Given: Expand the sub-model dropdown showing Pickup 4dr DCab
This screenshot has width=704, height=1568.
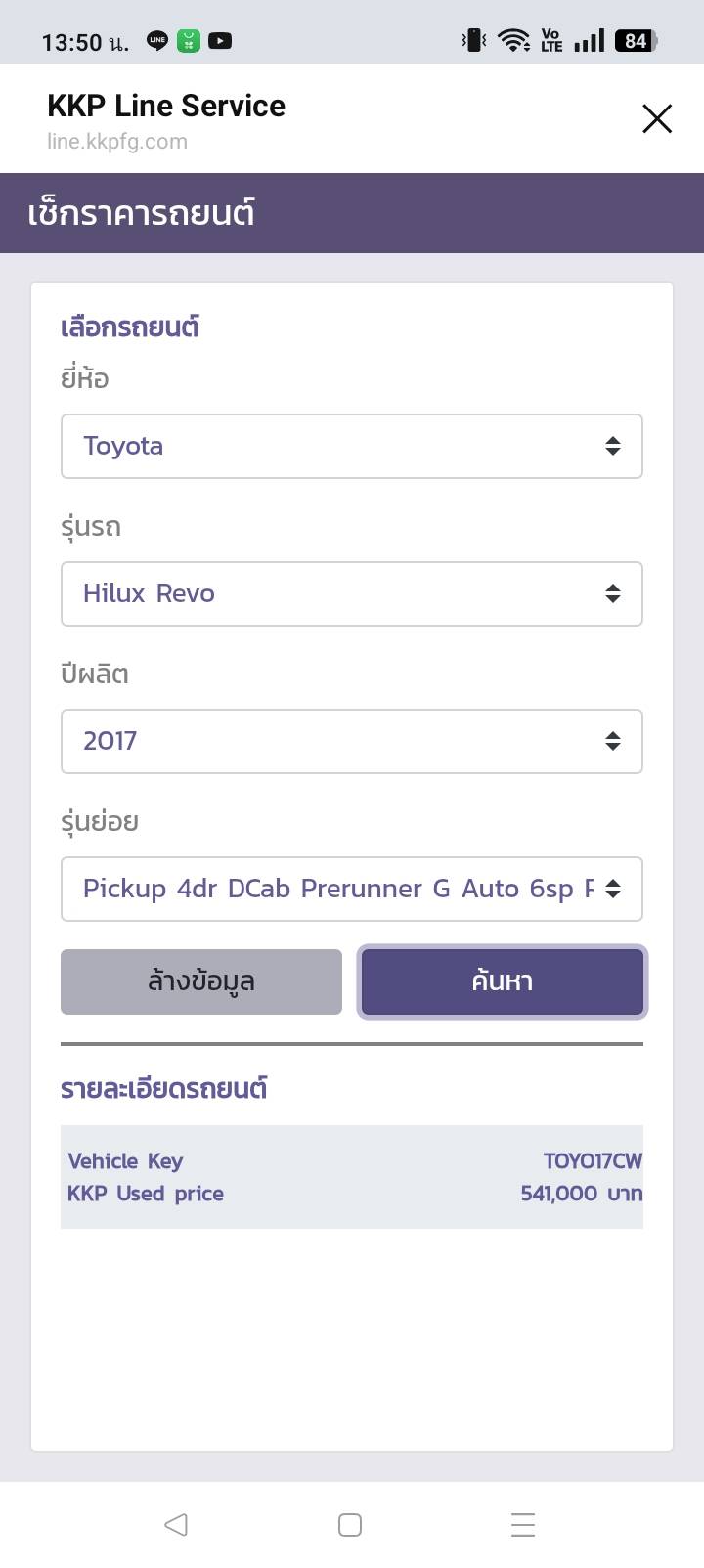Looking at the screenshot, I should pyautogui.click(x=351, y=890).
